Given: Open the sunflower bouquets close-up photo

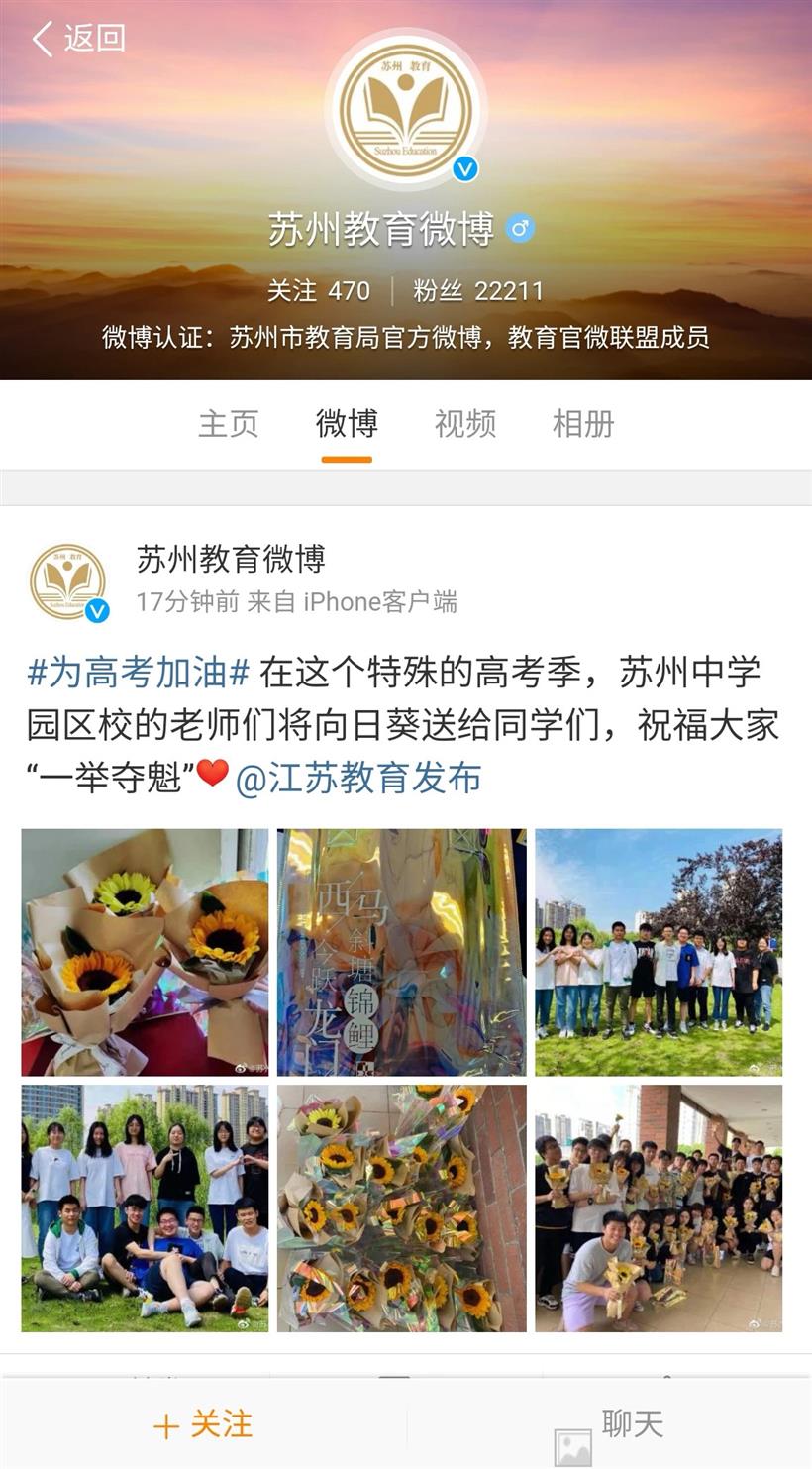Looking at the screenshot, I should (145, 952).
